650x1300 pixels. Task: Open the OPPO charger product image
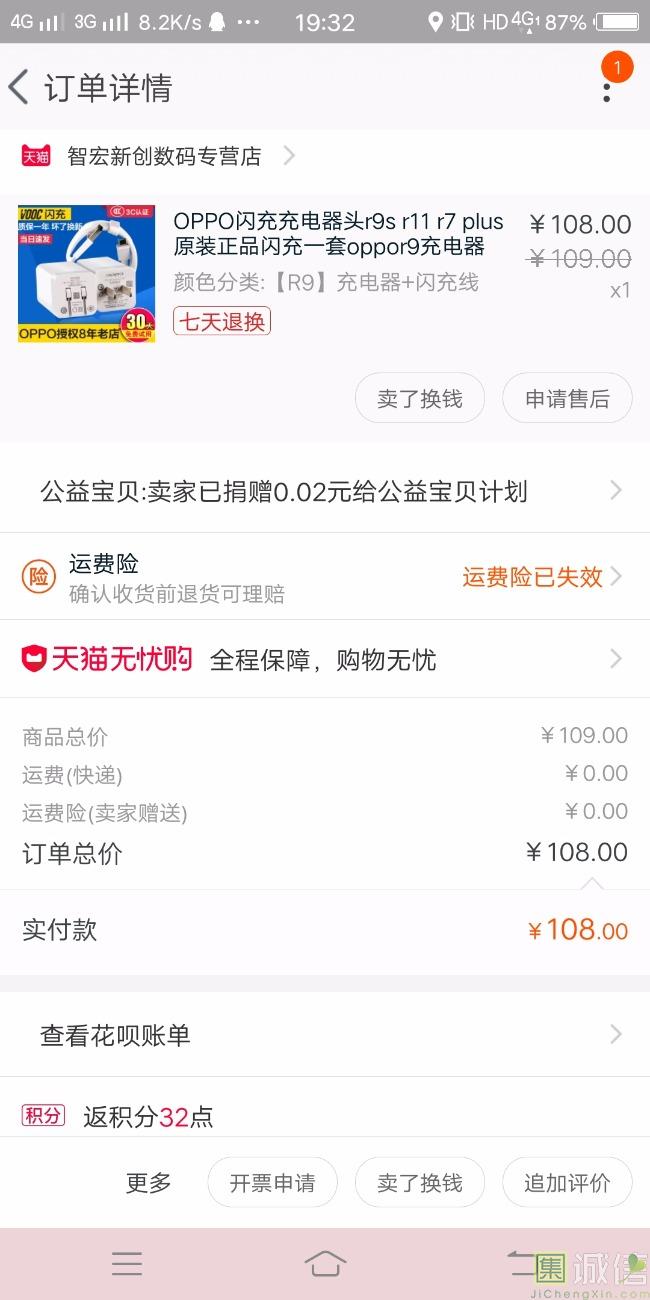tap(86, 273)
